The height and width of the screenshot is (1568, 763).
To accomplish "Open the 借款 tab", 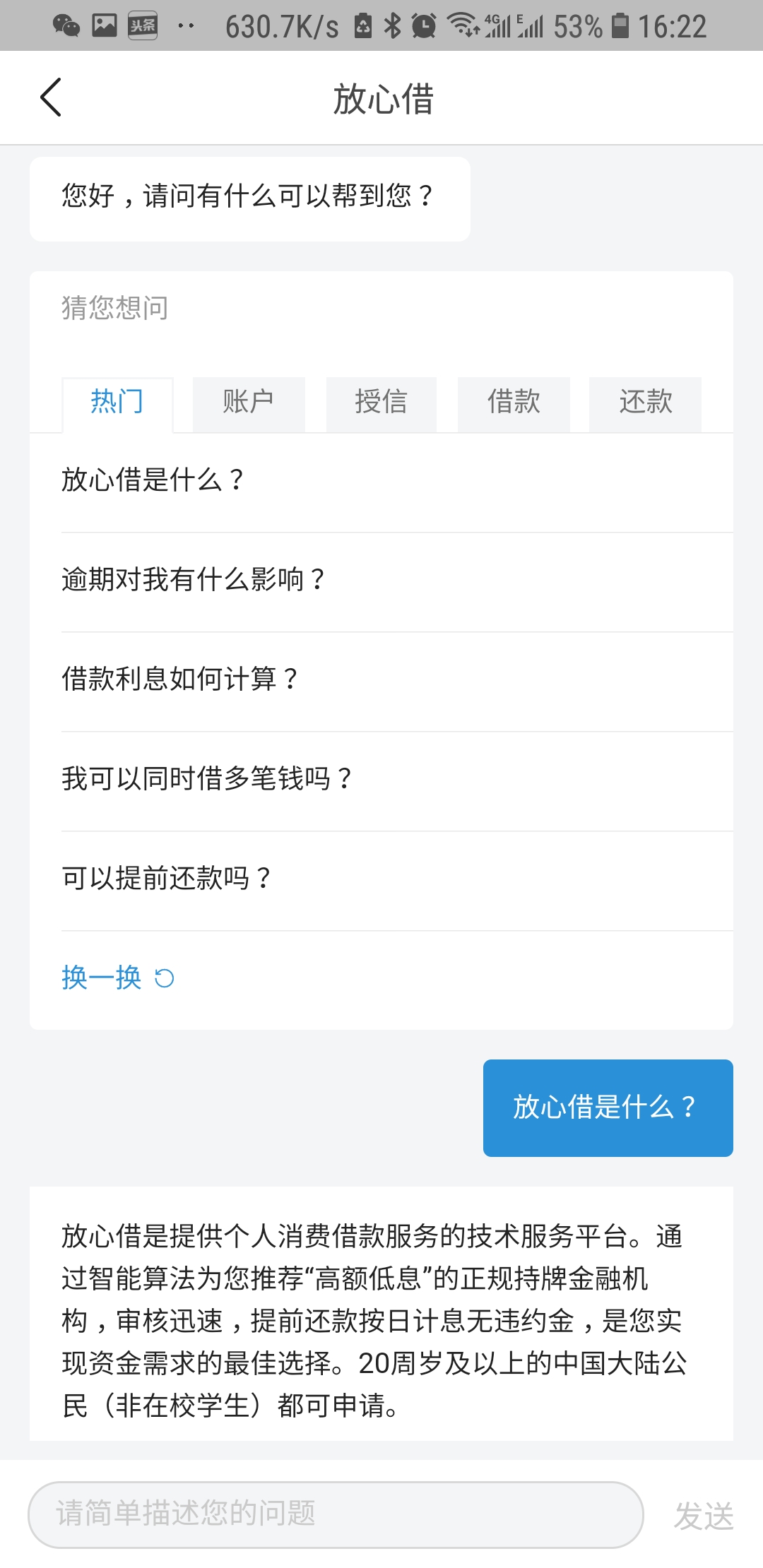I will click(x=514, y=404).
